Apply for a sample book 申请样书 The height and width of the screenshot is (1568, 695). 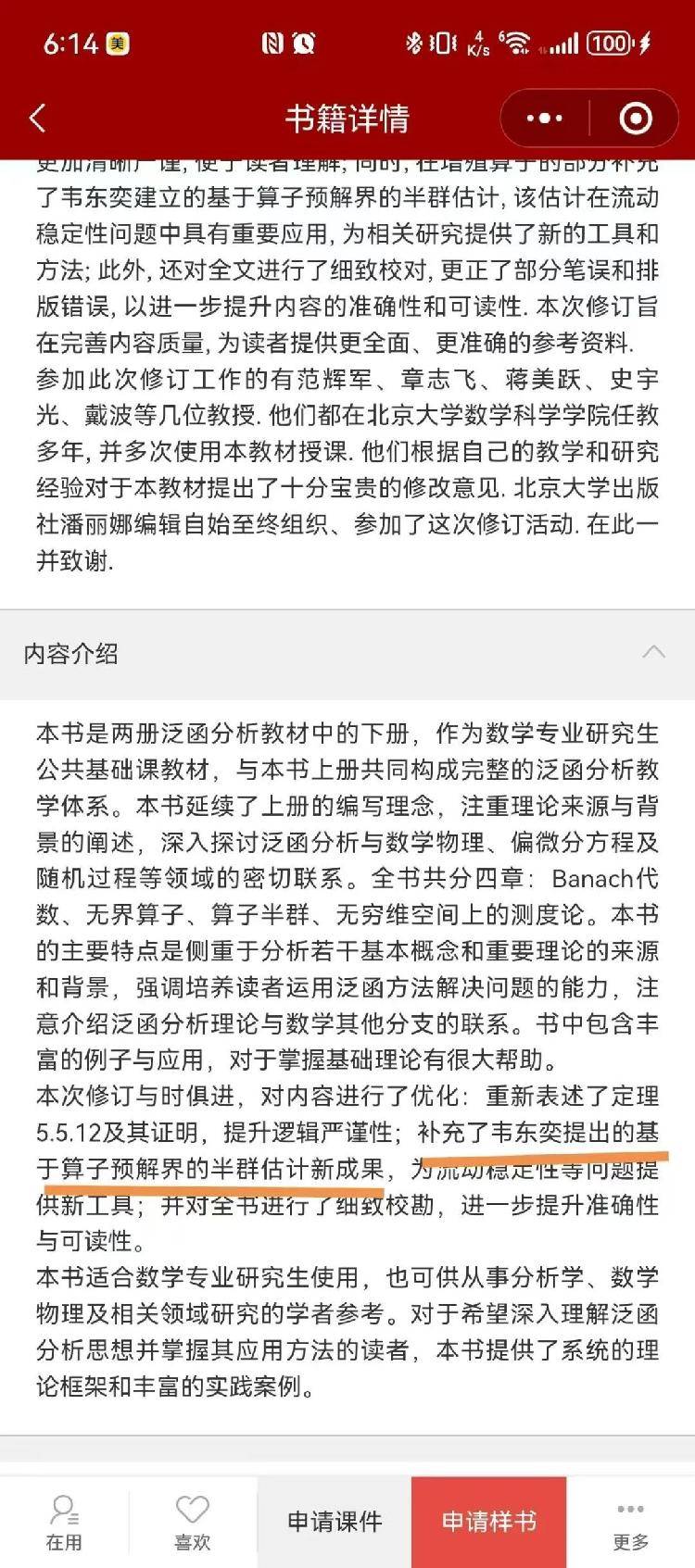(488, 1521)
